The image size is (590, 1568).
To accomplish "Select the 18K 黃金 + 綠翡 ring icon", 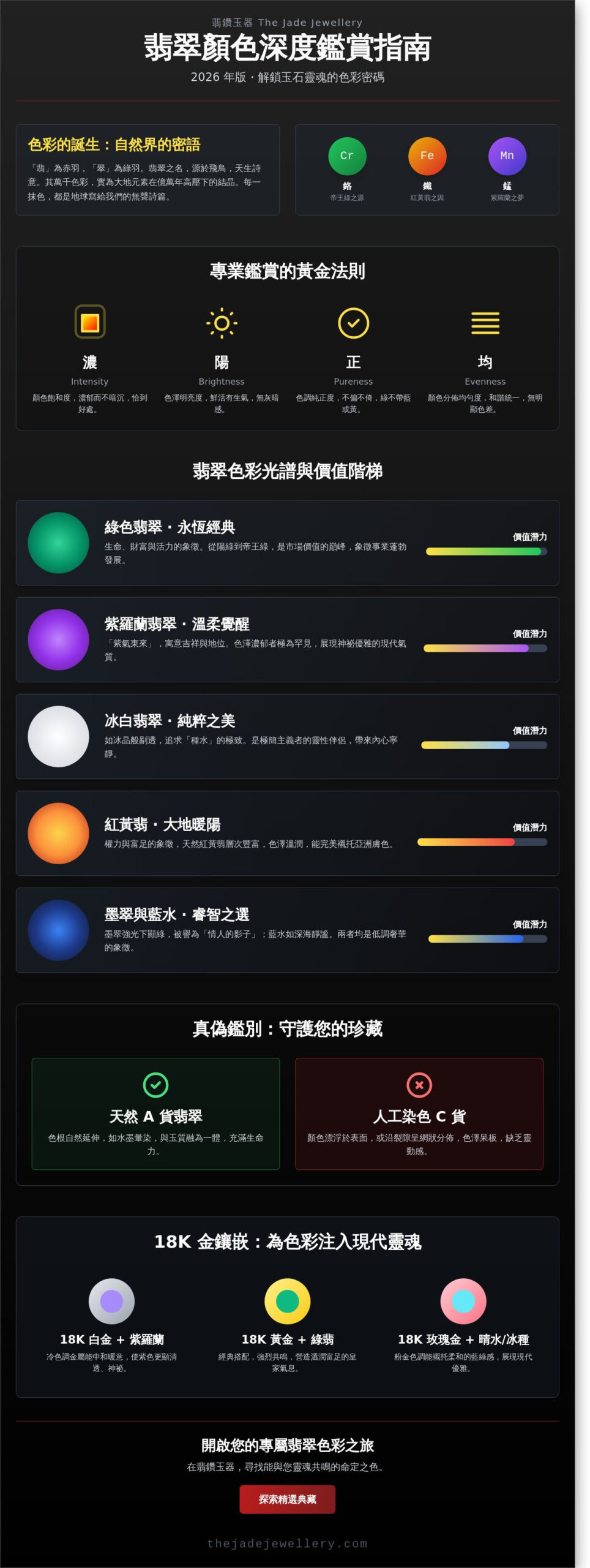I will (x=288, y=1302).
